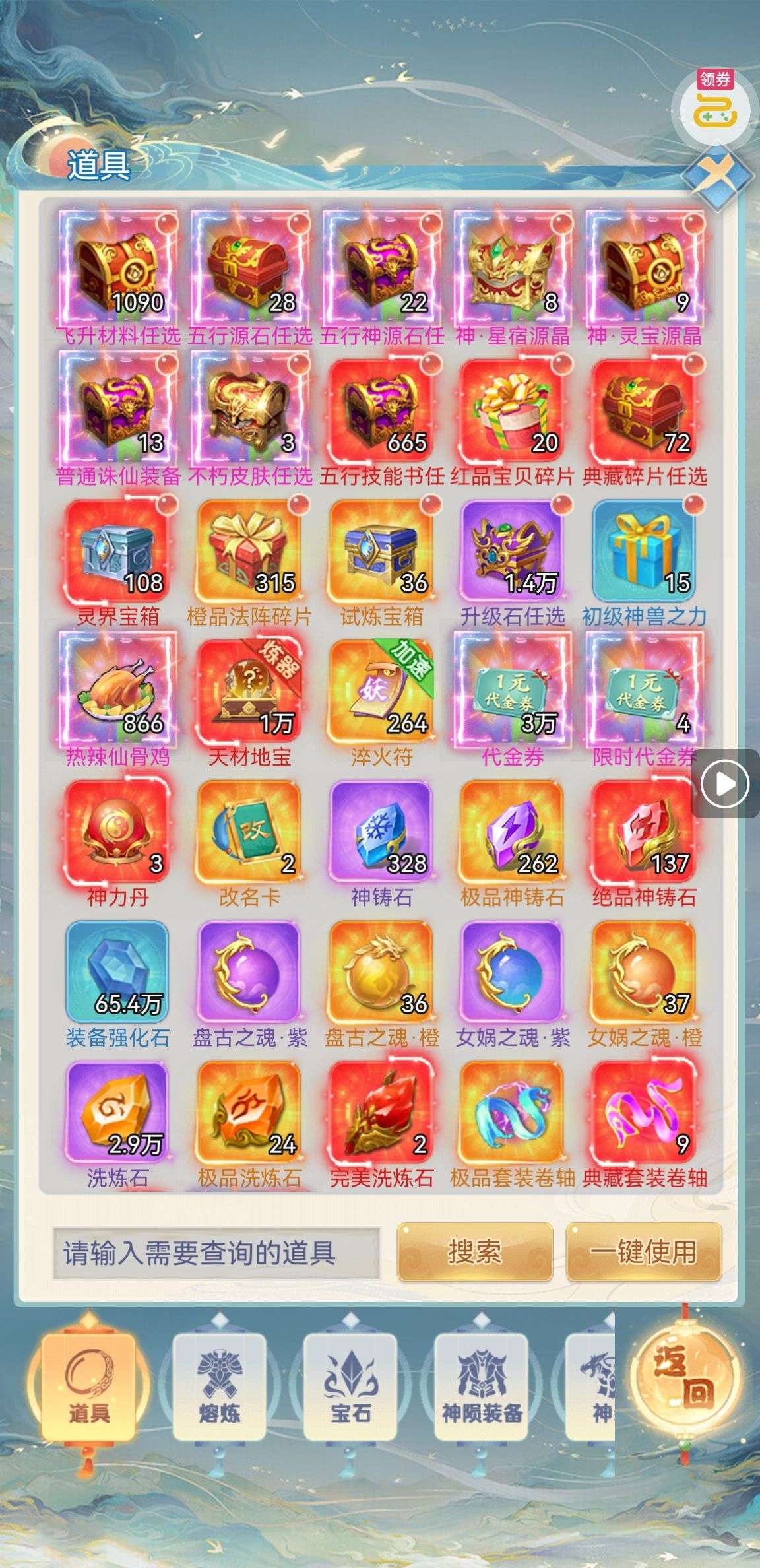Image resolution: width=760 pixels, height=1568 pixels.
Task: Close the 道具 inventory panel
Action: (718, 175)
